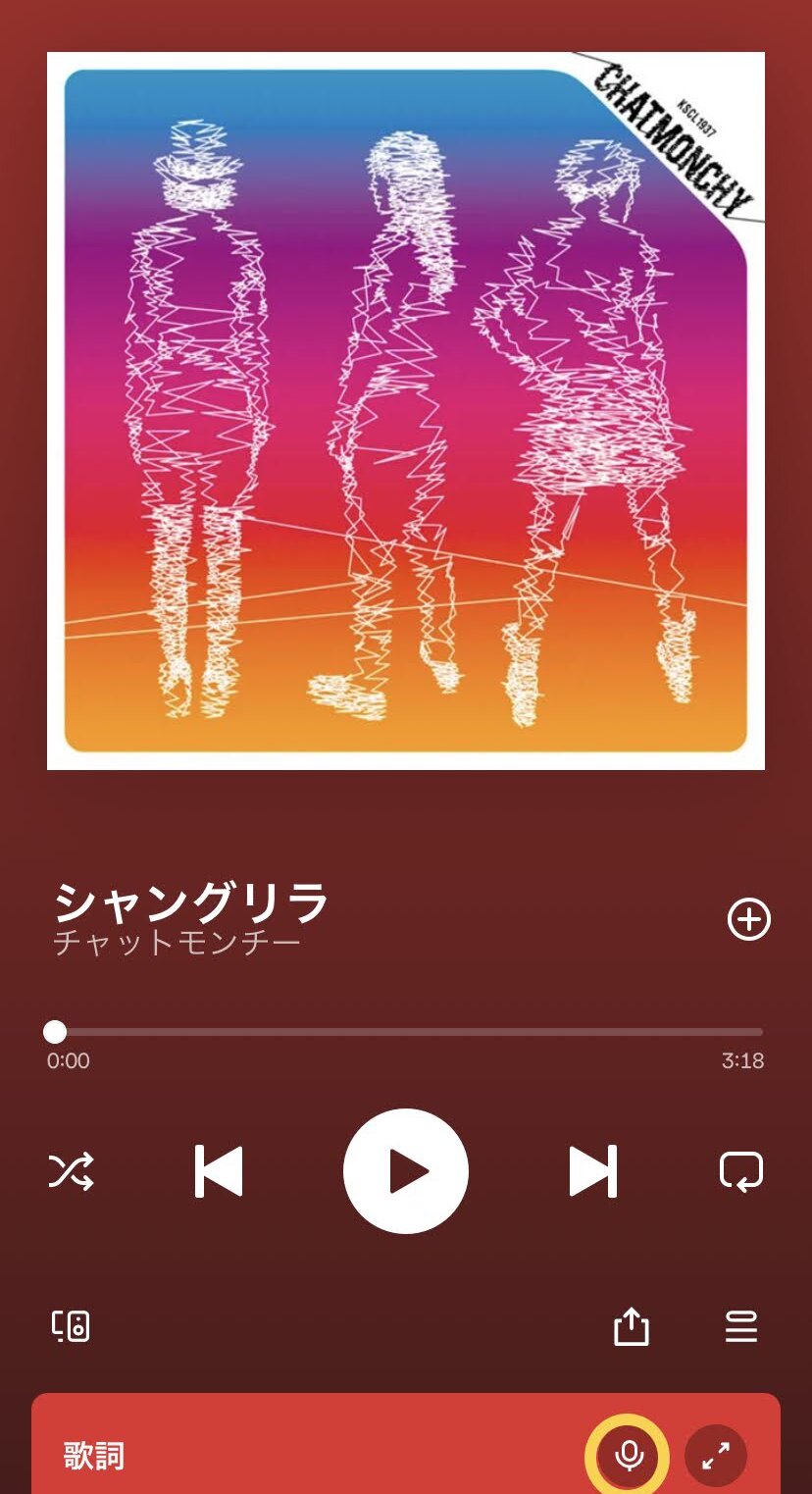Open the connect to device menu
Viewport: 812px width, 1494px height.
[71, 1326]
